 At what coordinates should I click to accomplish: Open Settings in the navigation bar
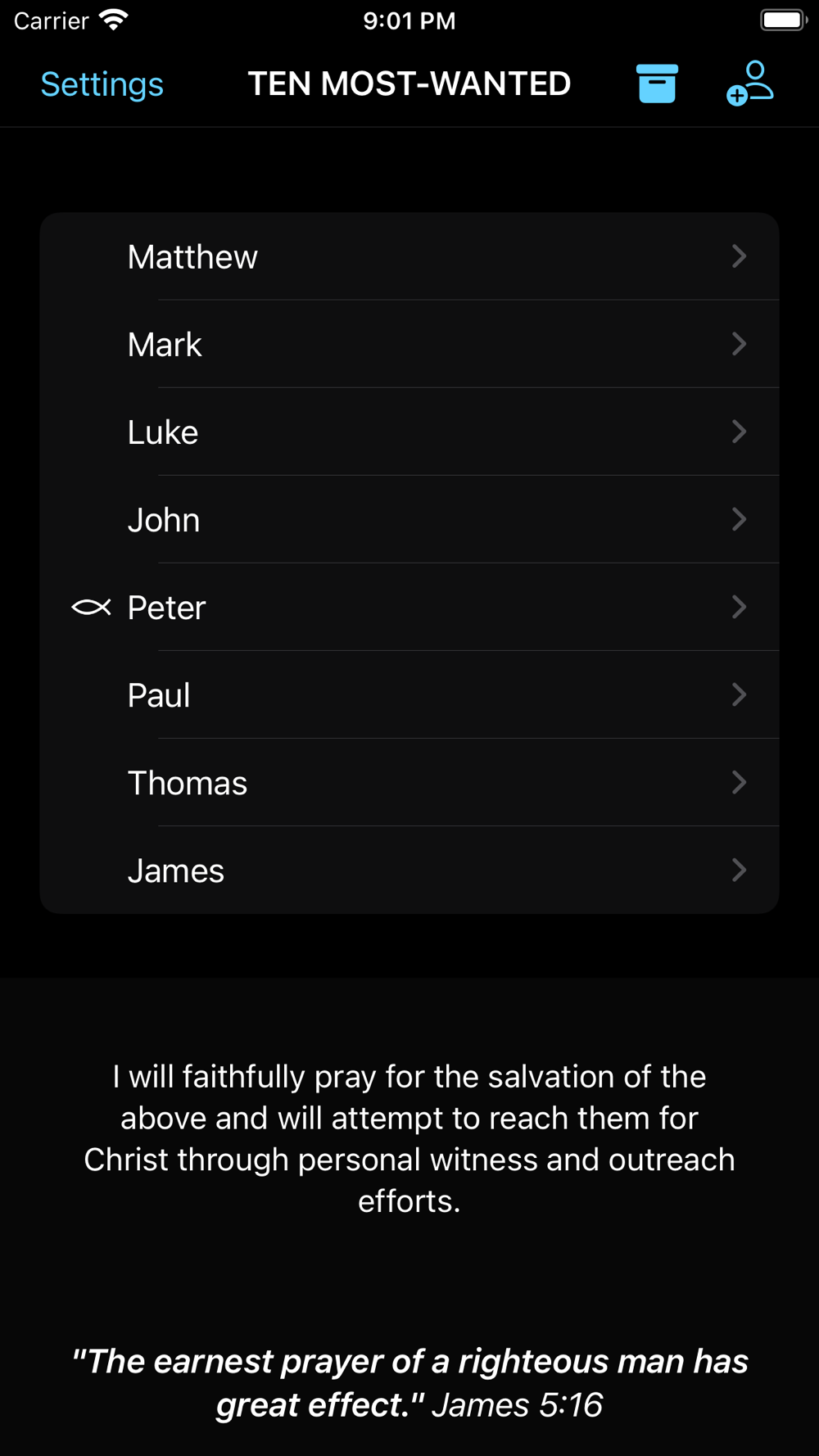(102, 84)
